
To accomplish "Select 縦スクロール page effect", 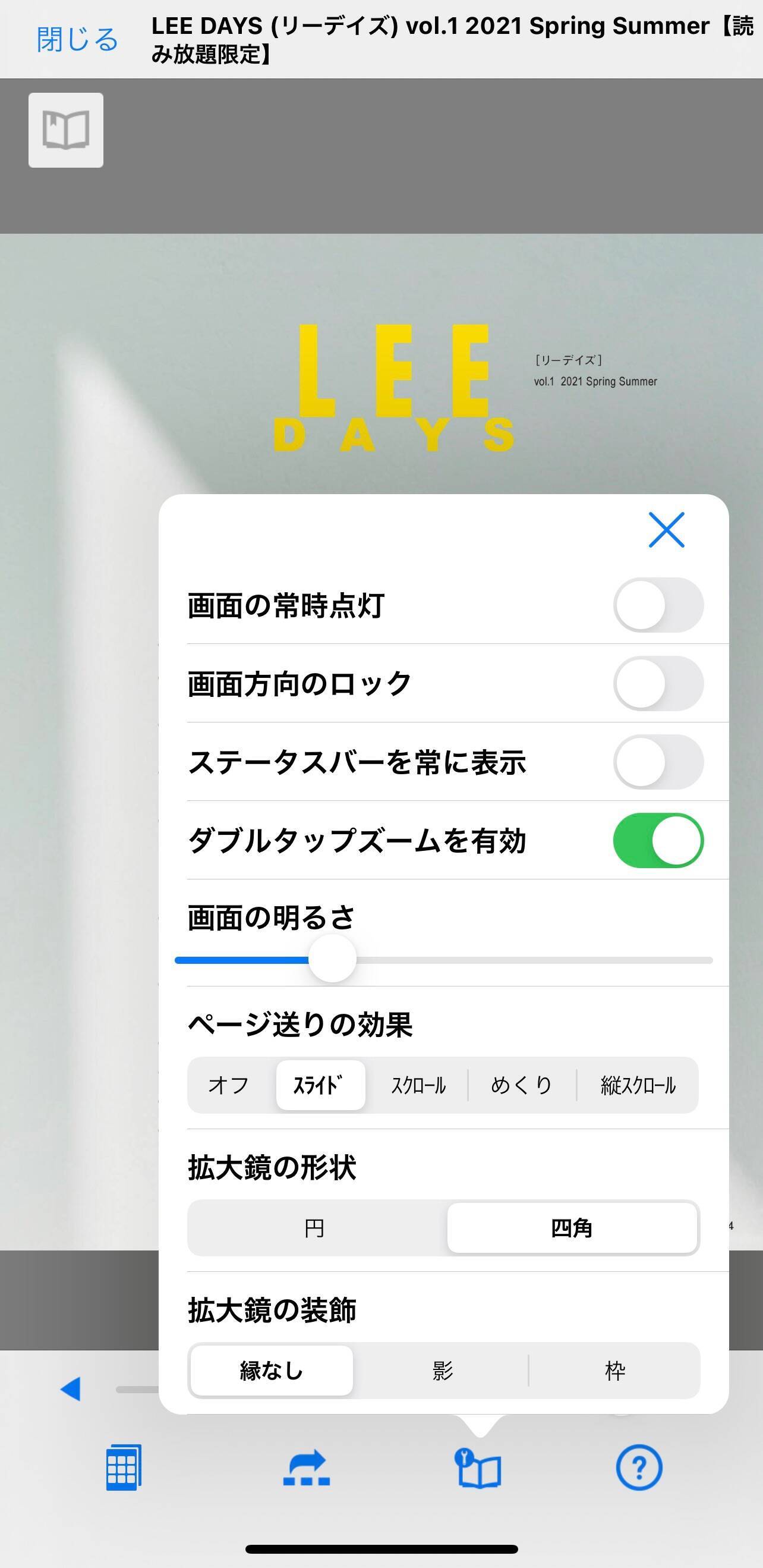I will pos(638,1085).
